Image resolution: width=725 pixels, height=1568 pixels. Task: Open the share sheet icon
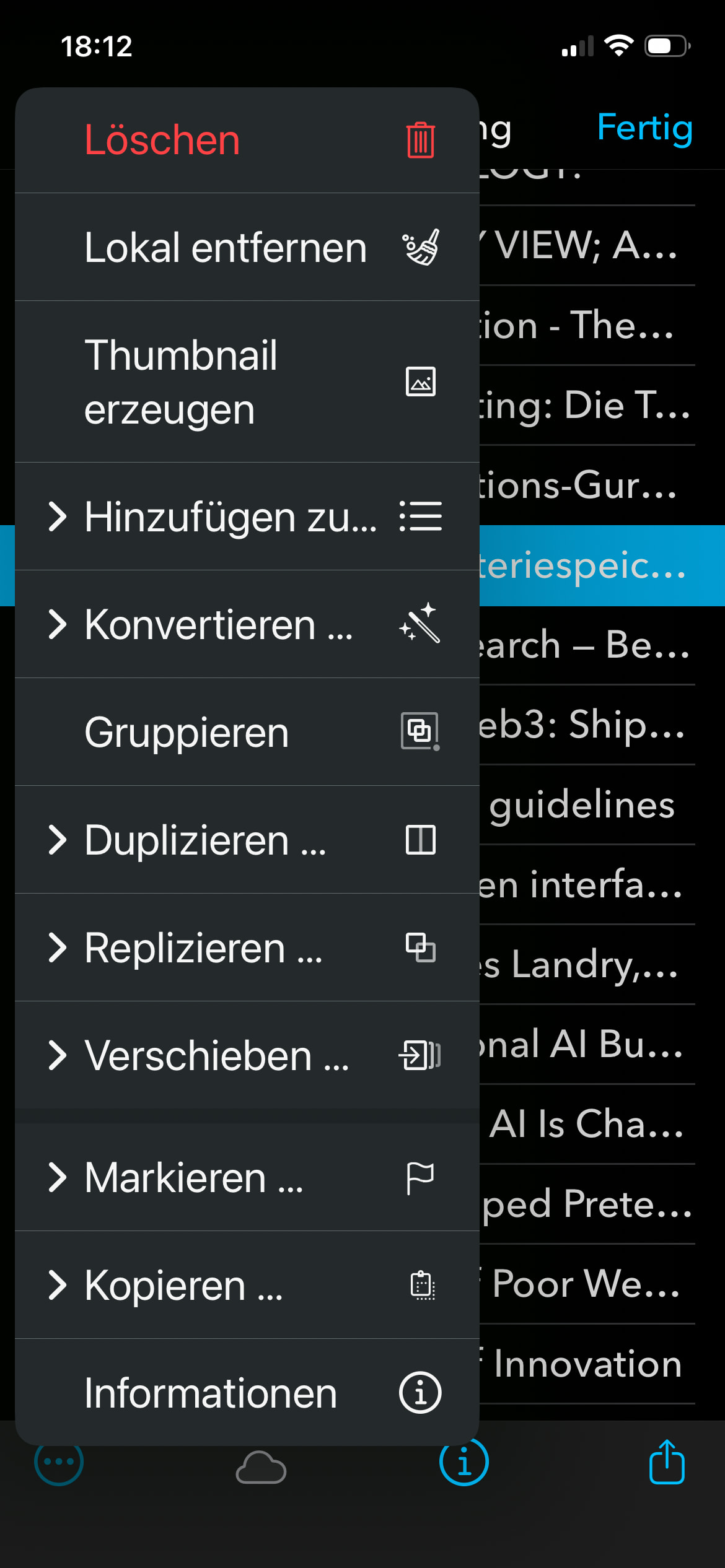[x=667, y=1463]
